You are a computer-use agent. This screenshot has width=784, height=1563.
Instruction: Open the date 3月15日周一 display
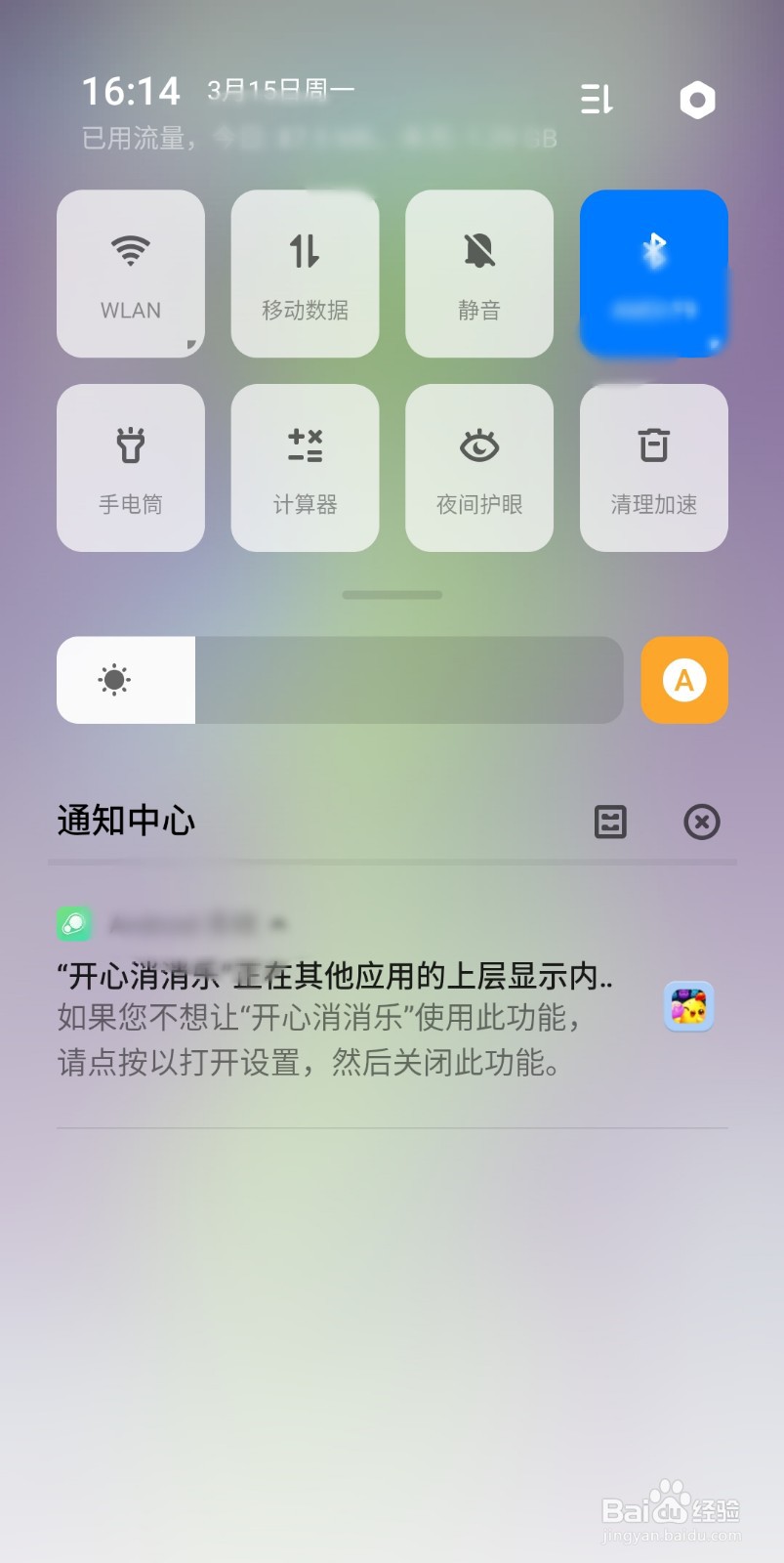point(278,89)
